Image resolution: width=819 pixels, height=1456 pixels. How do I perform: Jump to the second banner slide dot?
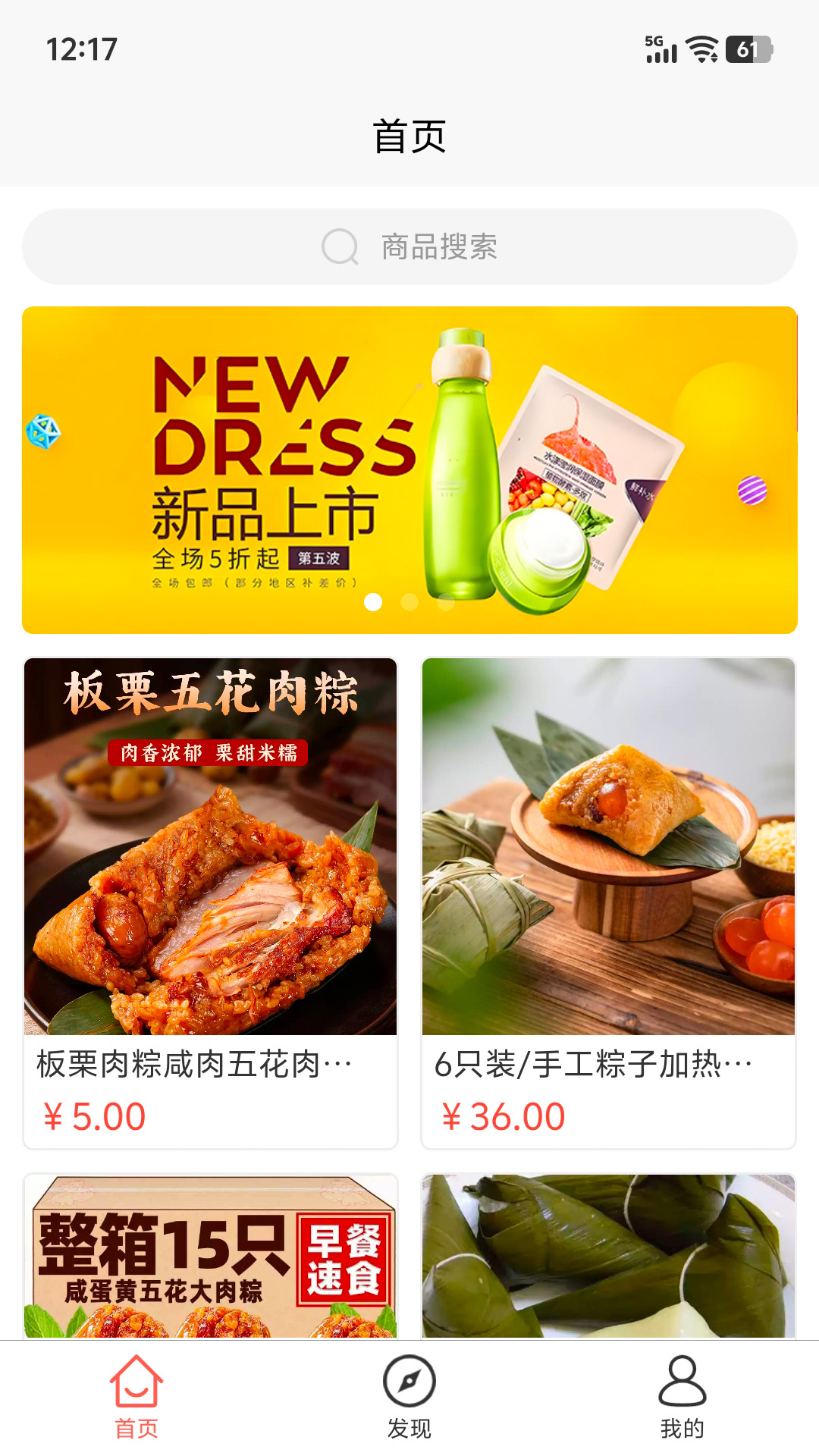409,602
